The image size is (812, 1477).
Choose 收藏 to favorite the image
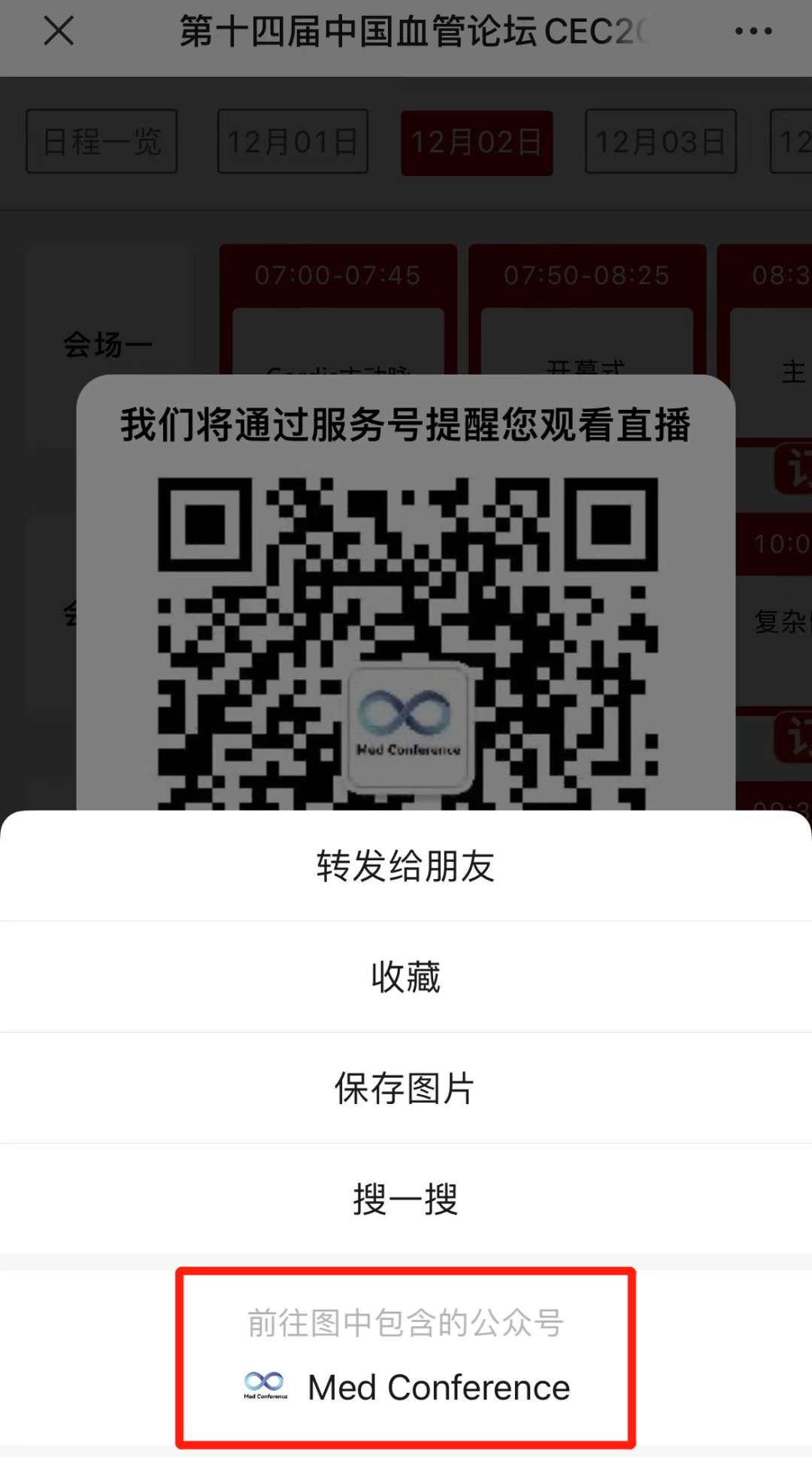pos(406,977)
